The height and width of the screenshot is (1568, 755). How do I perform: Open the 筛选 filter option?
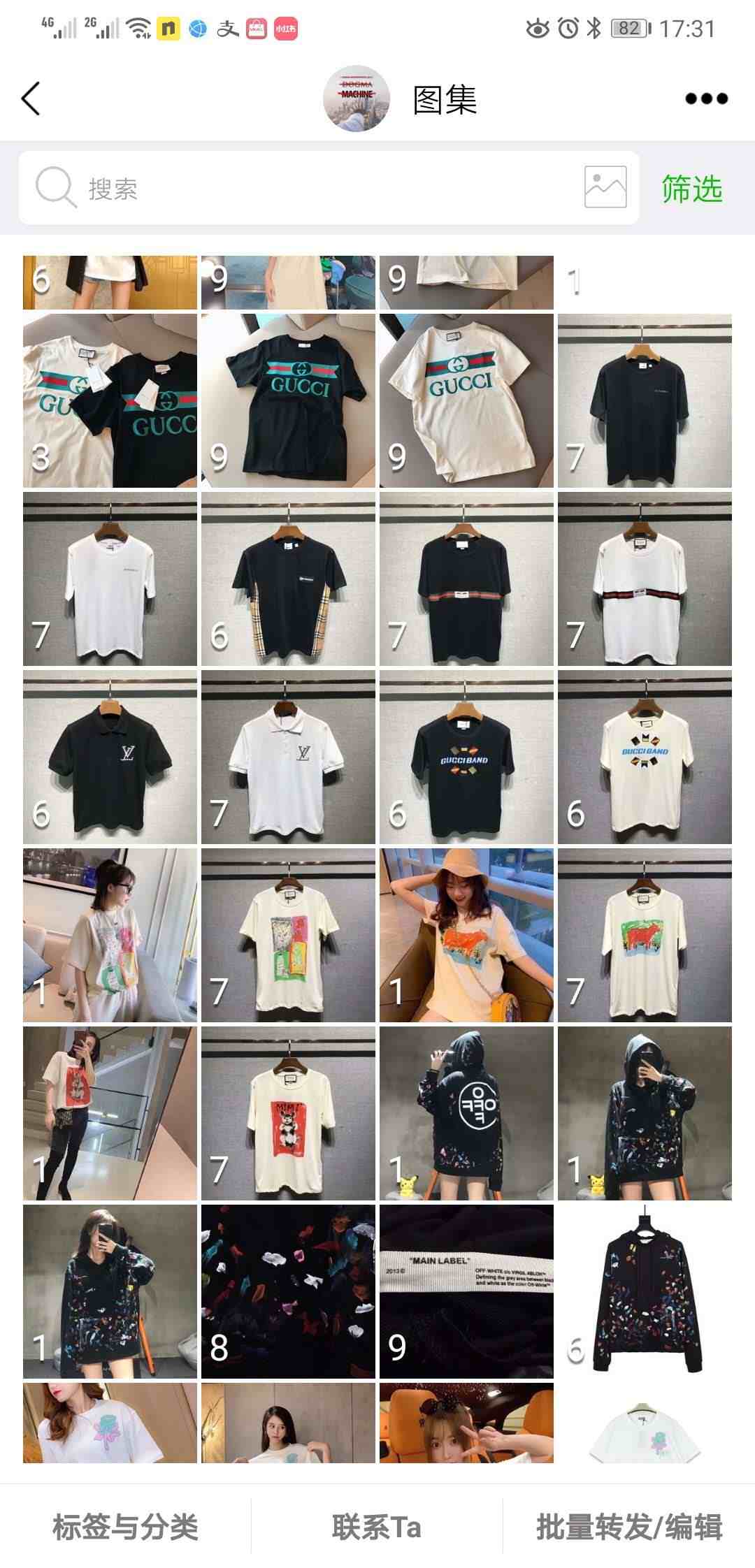[x=691, y=189]
